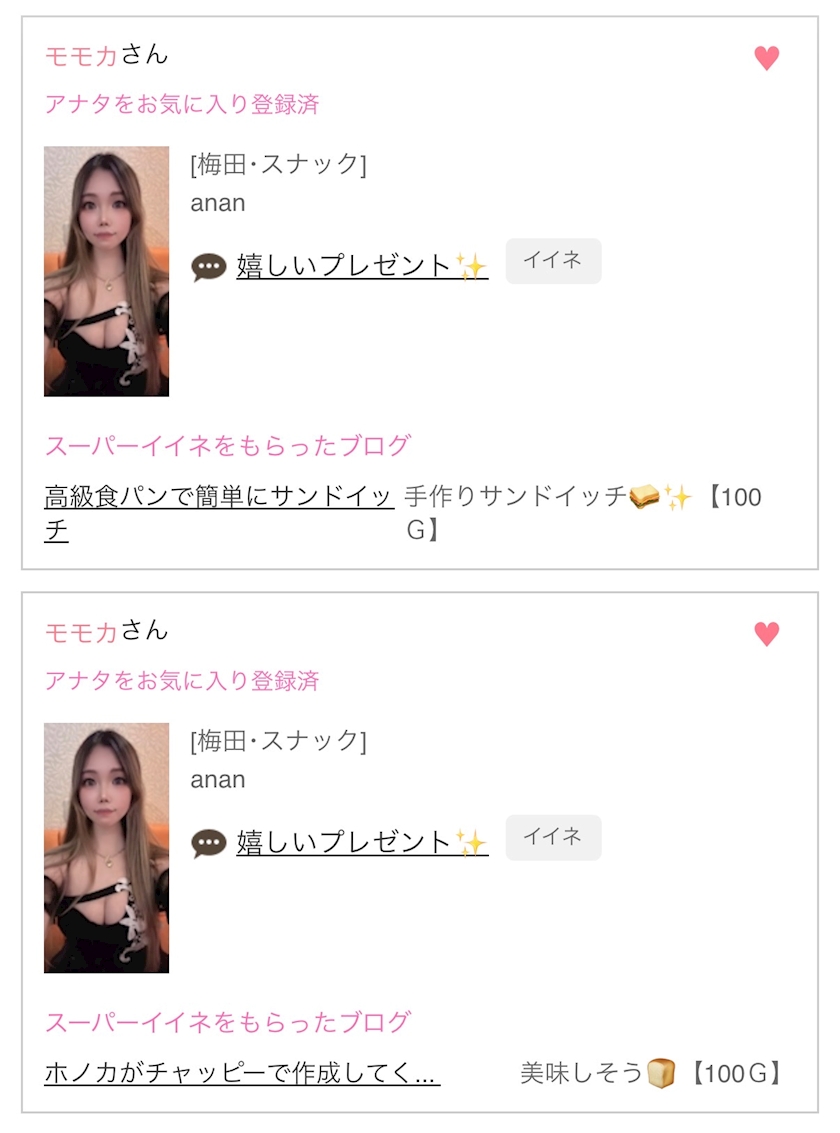
Task: Hit イイネ in the card with the サンドイッチ blog
Action: [x=553, y=261]
